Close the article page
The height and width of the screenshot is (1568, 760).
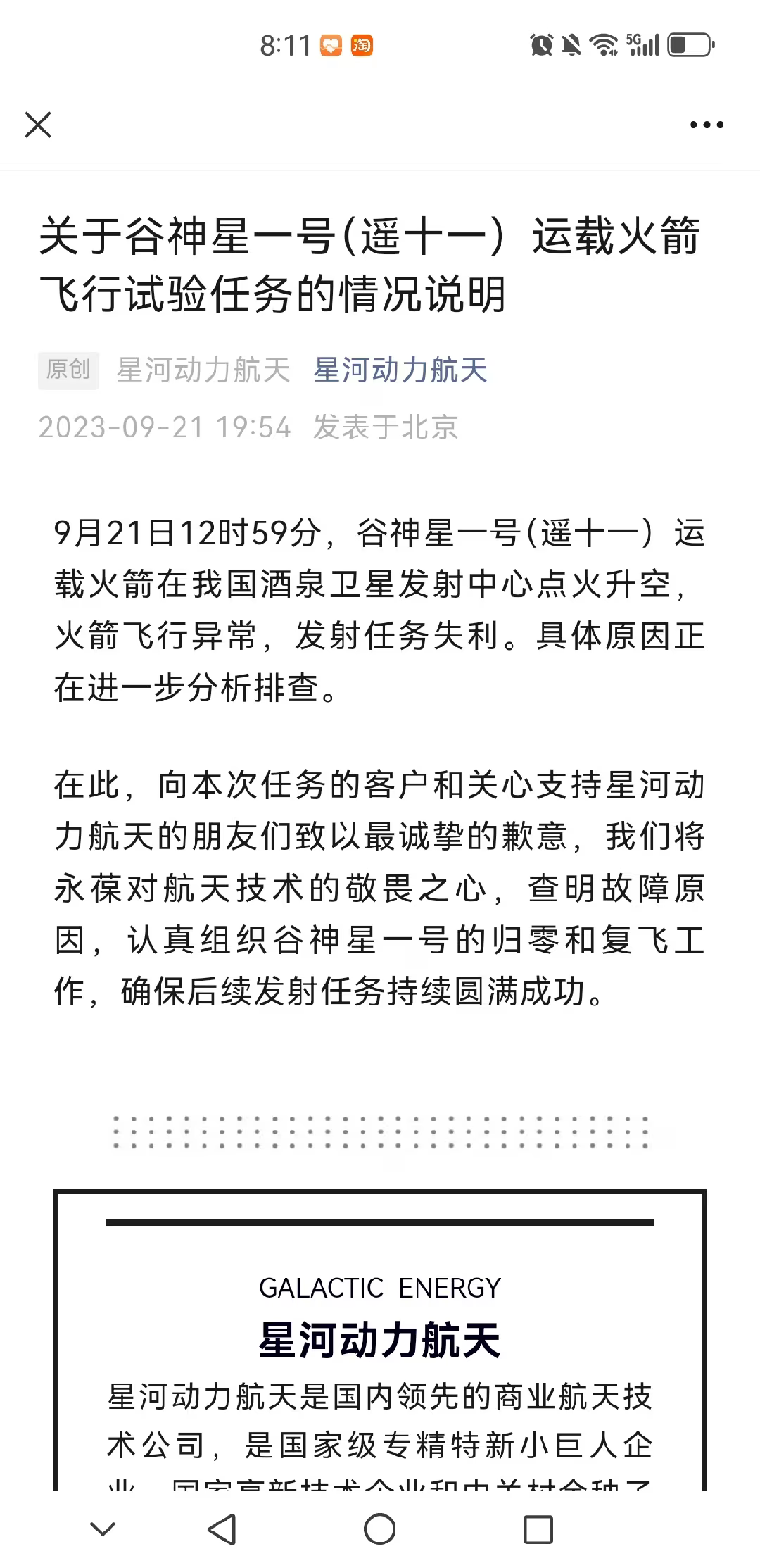coord(38,125)
